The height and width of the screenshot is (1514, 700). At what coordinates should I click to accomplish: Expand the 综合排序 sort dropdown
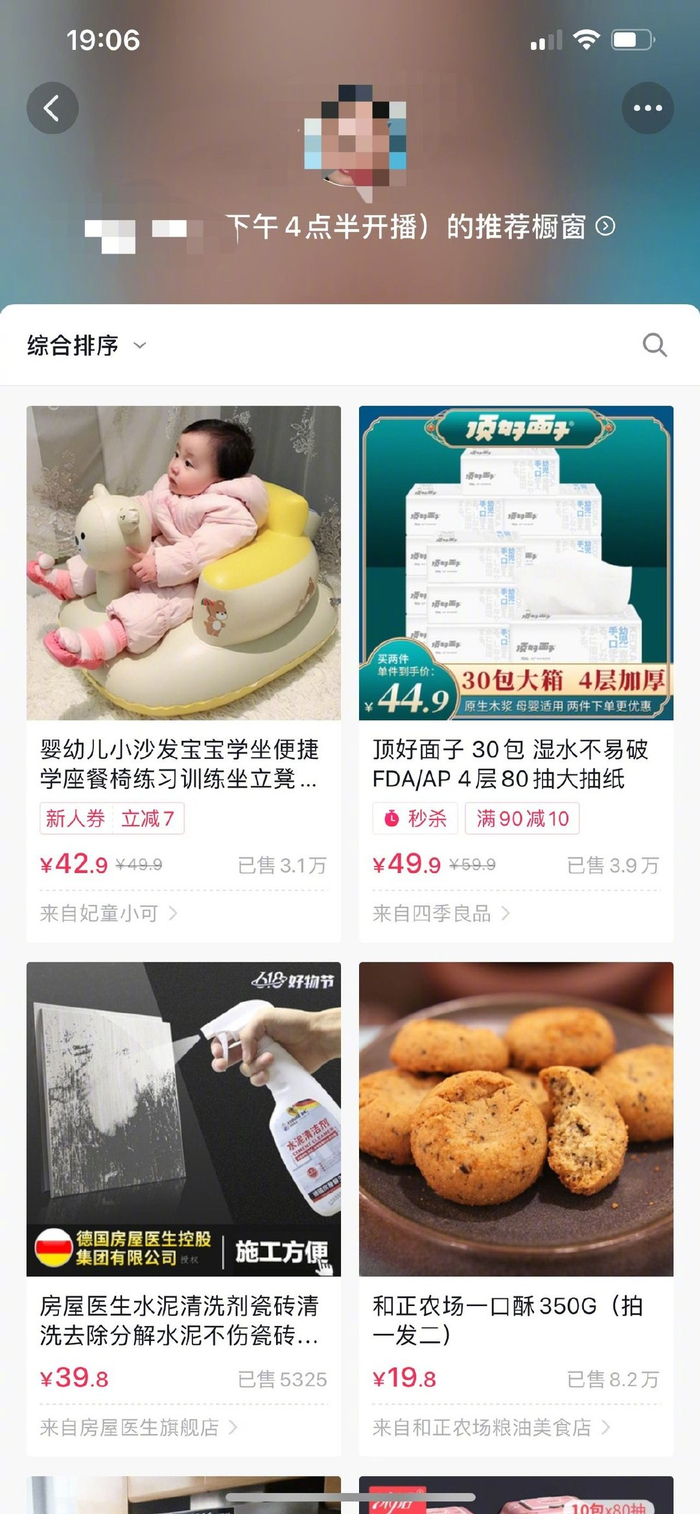[x=87, y=345]
